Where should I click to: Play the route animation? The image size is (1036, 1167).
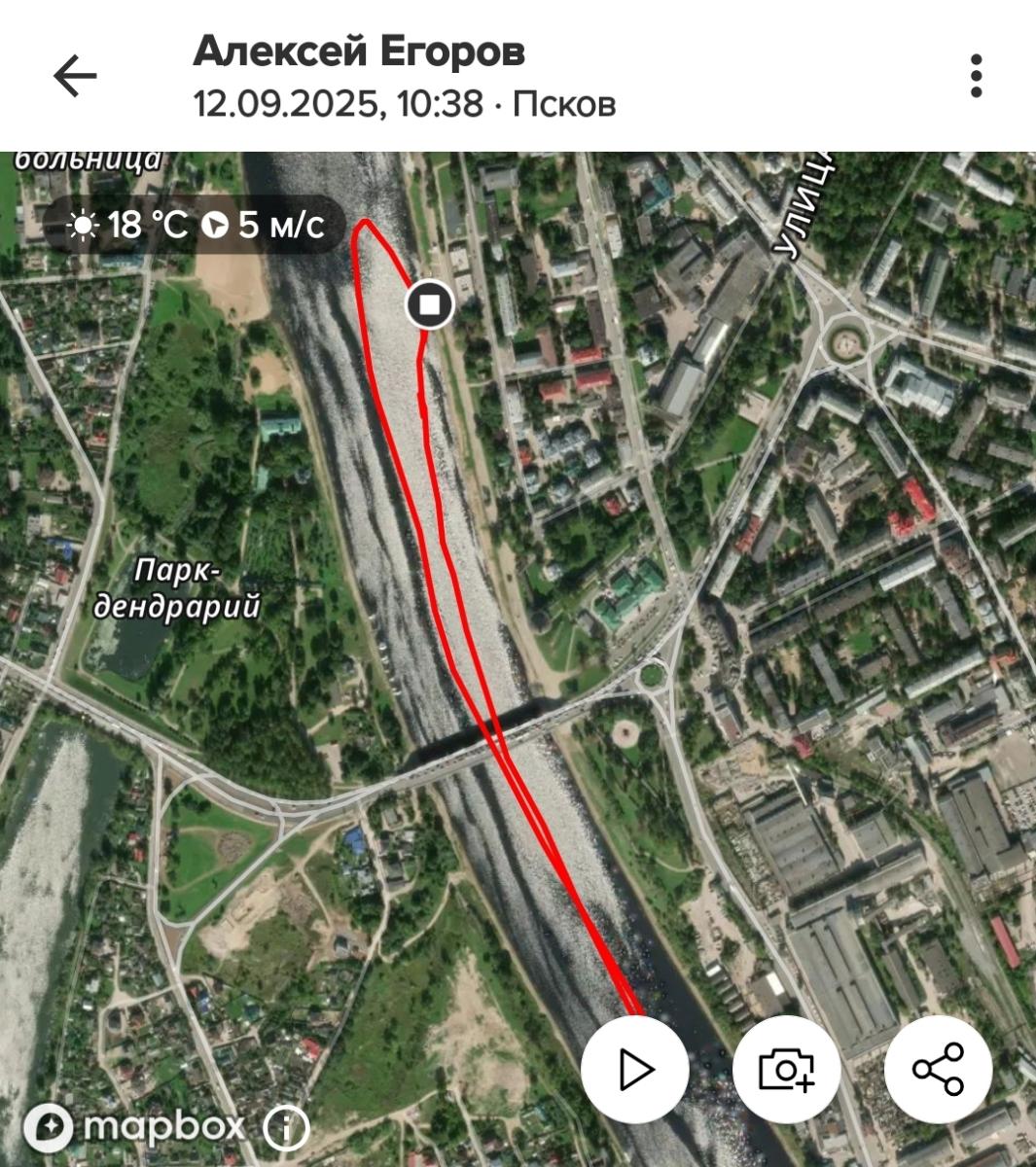coord(635,1070)
